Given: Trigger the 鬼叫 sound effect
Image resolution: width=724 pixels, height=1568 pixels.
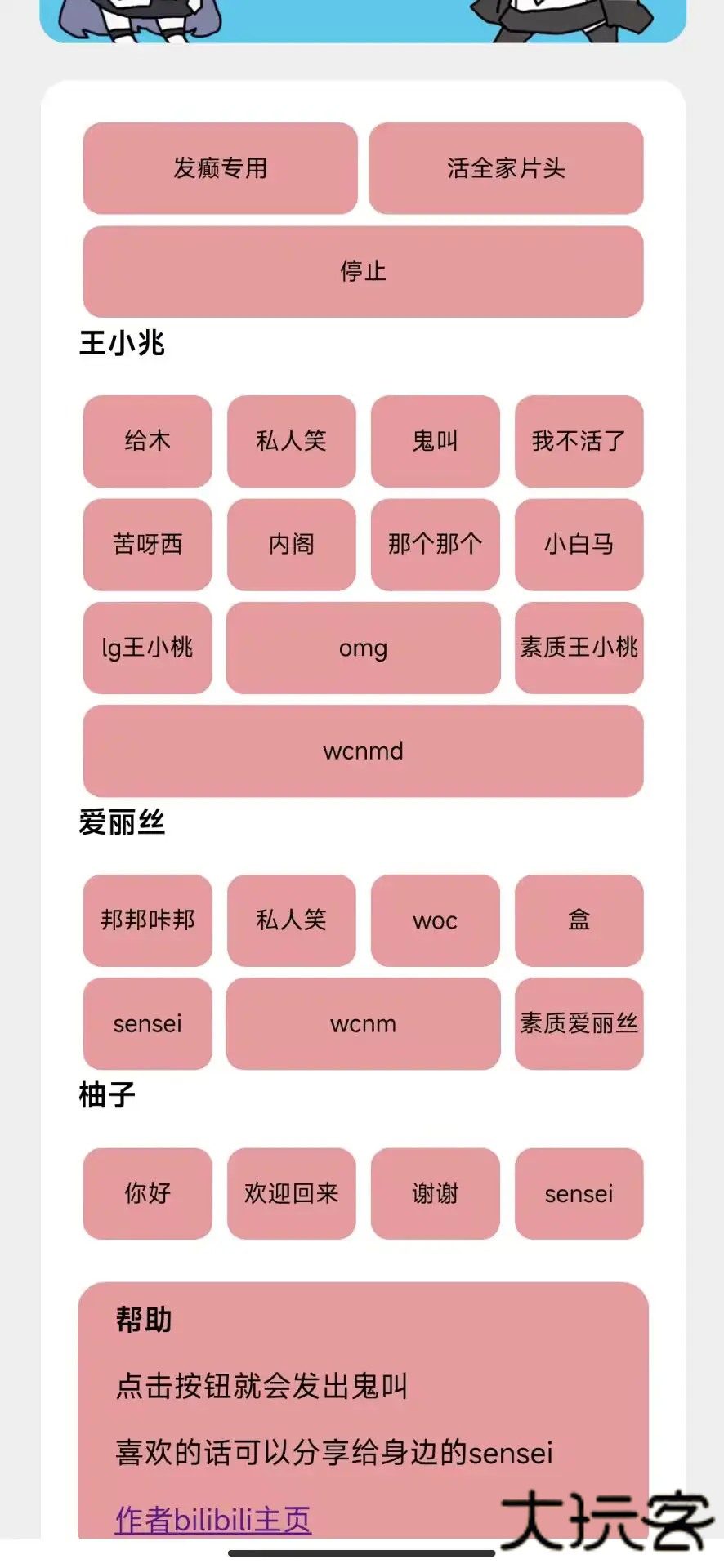Looking at the screenshot, I should [434, 441].
